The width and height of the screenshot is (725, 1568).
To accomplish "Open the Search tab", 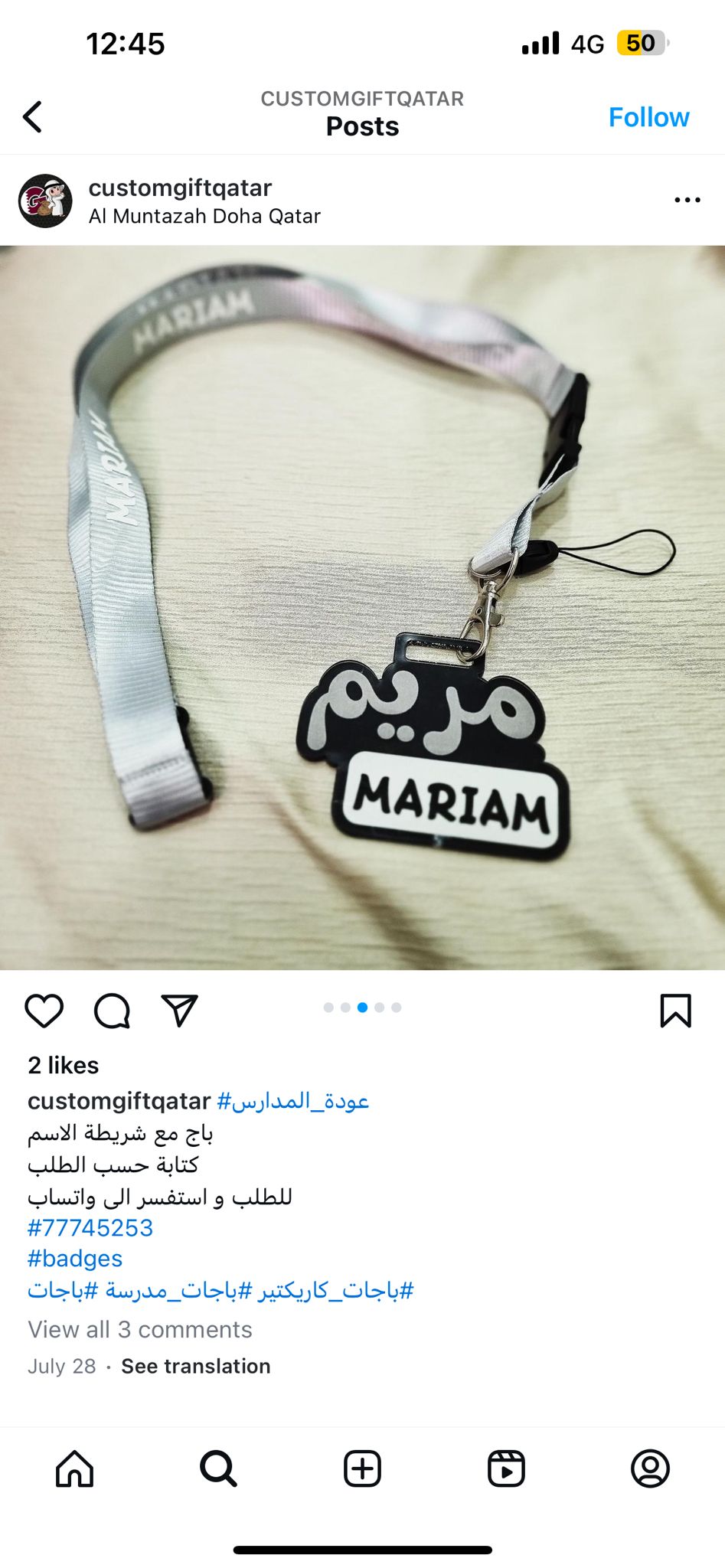I will click(218, 1468).
